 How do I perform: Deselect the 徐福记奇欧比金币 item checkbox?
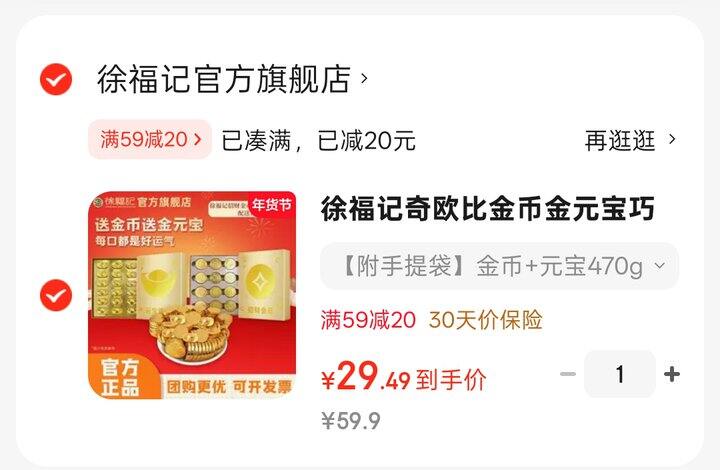tap(55, 296)
